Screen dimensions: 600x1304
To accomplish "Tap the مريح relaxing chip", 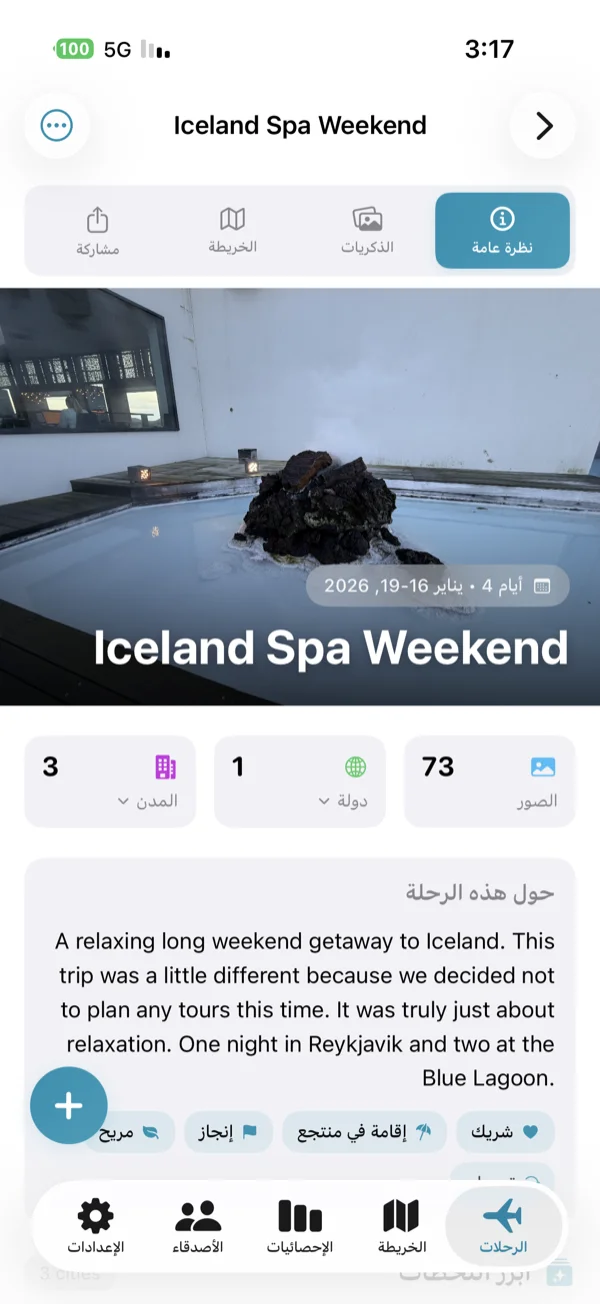I will (128, 1132).
